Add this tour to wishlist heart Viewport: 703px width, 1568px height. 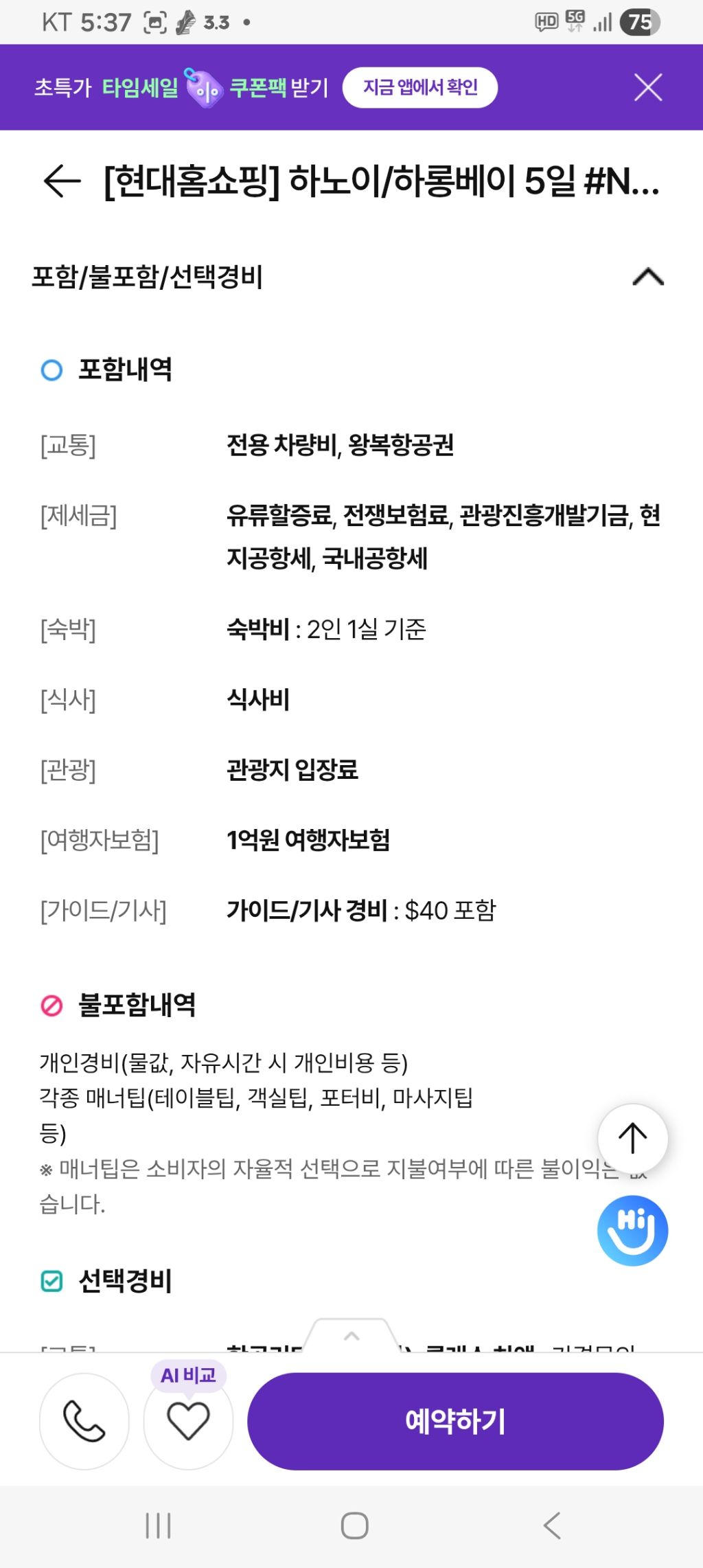coord(188,1421)
